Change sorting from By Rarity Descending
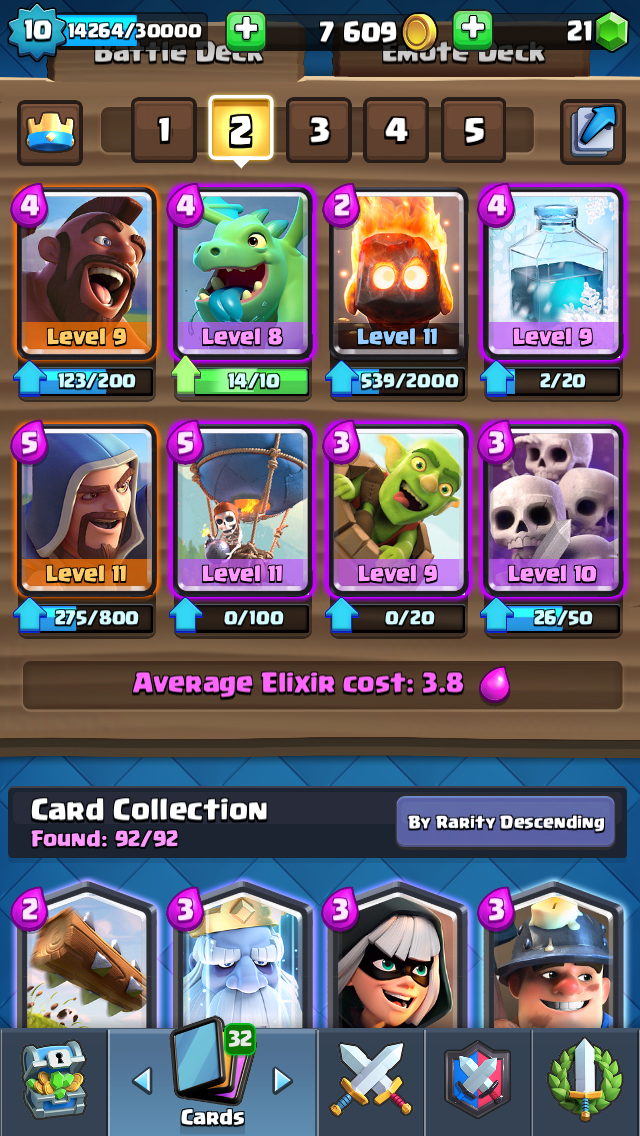This screenshot has width=640, height=1136. 505,822
